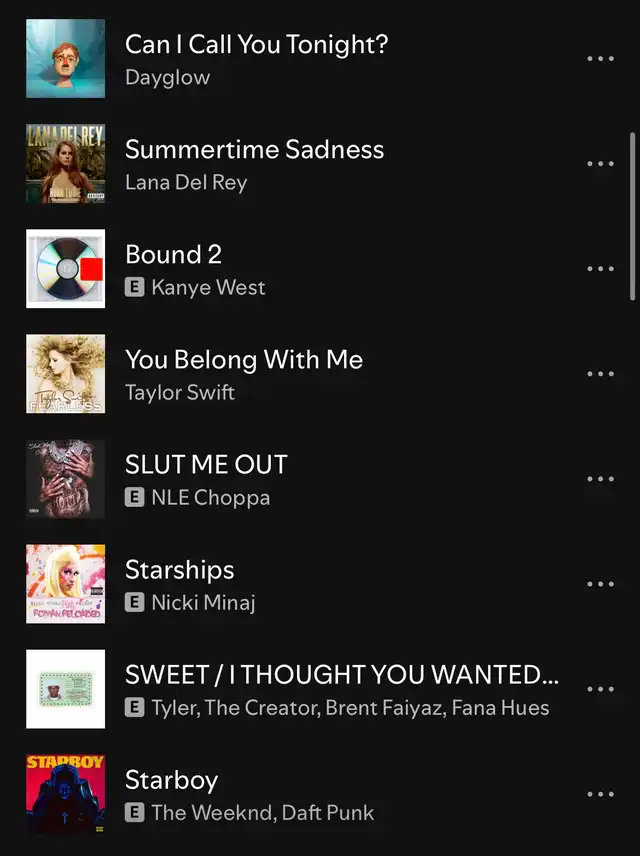Open the three-dot menu for Starboy
Screen dimensions: 640x856
point(600,794)
